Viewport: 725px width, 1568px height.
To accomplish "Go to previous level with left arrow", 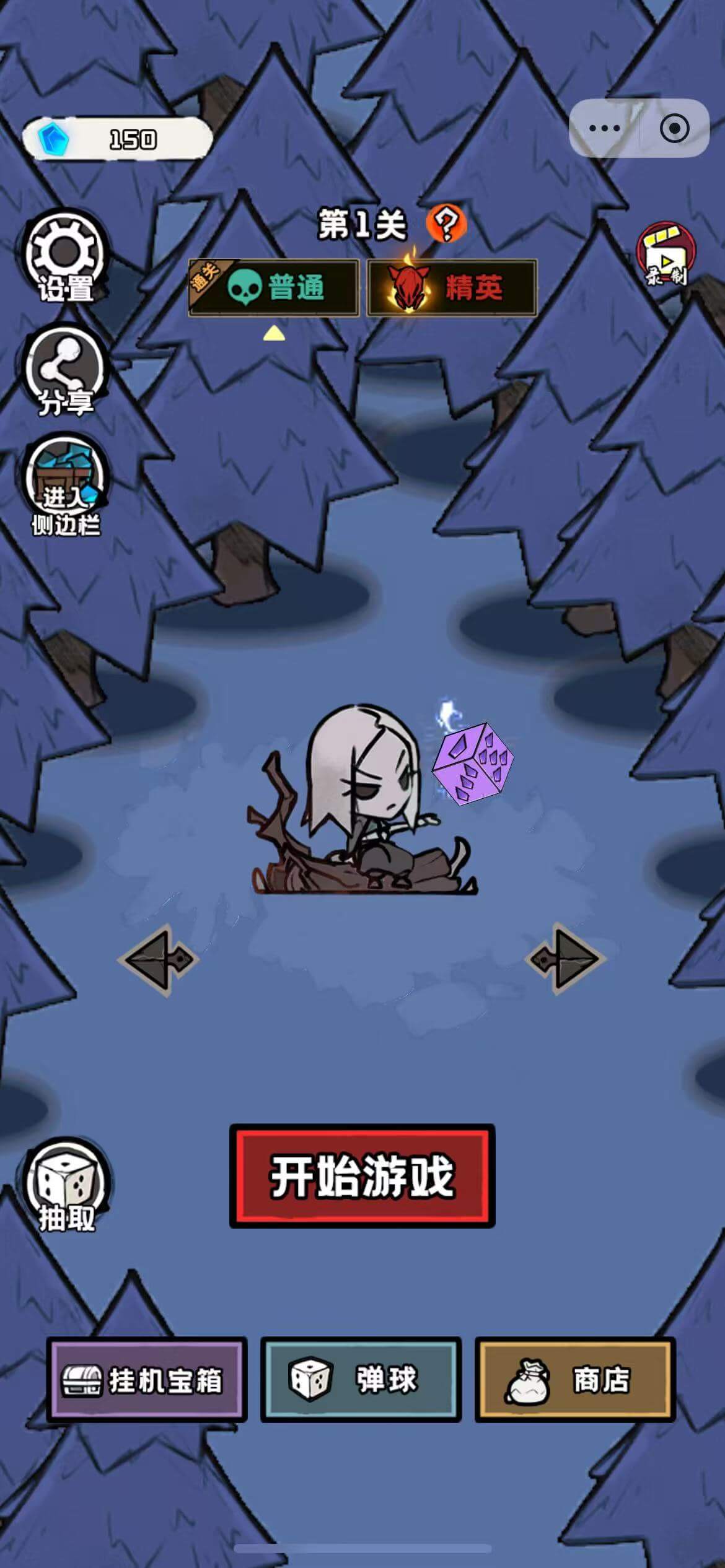I will (158, 960).
